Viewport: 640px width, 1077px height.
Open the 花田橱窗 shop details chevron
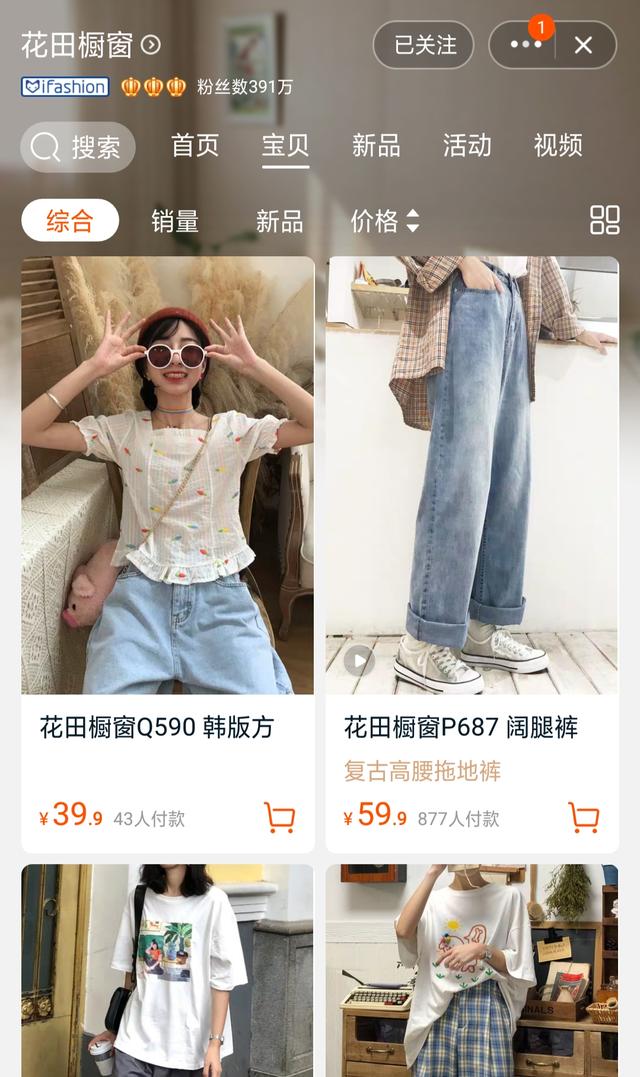pos(150,45)
